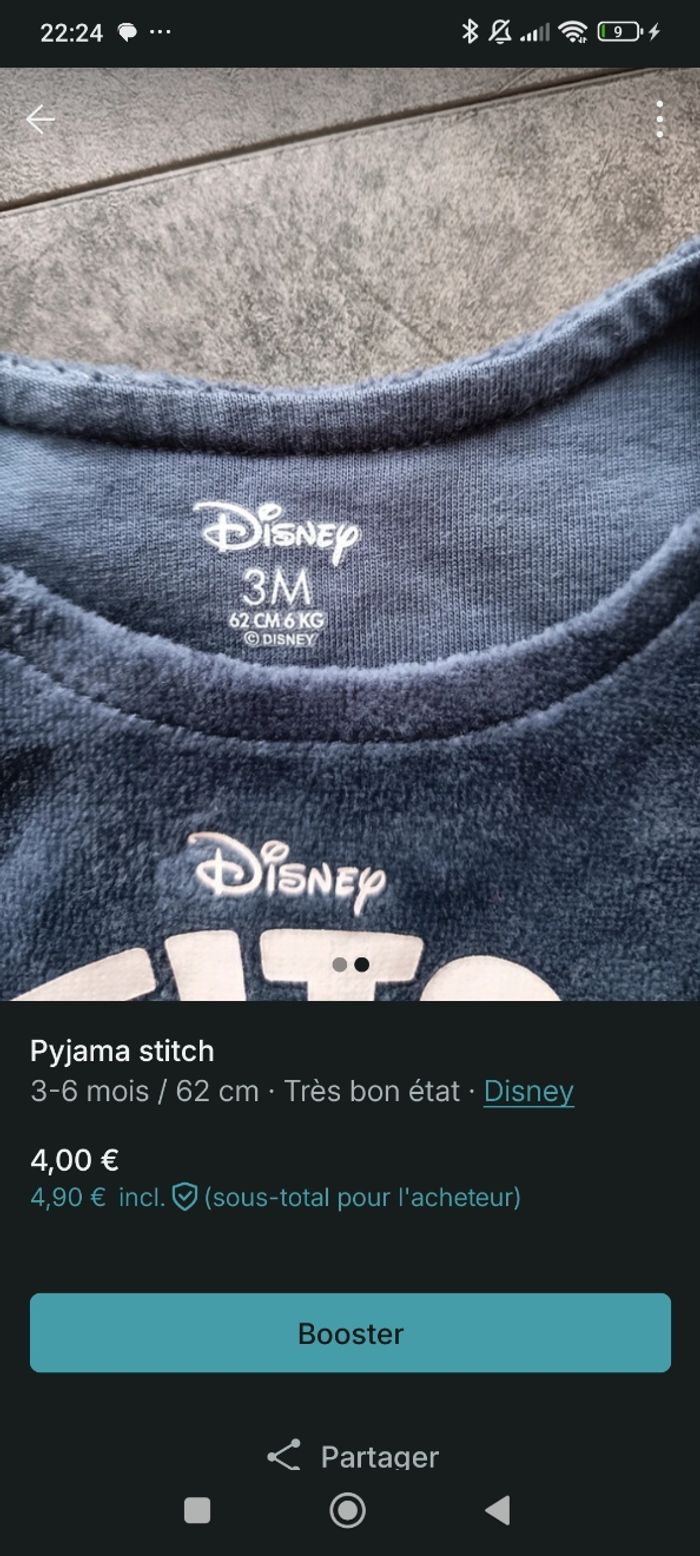Open recent apps from navigation bar
Viewport: 700px width, 1556px height.
[198, 1510]
